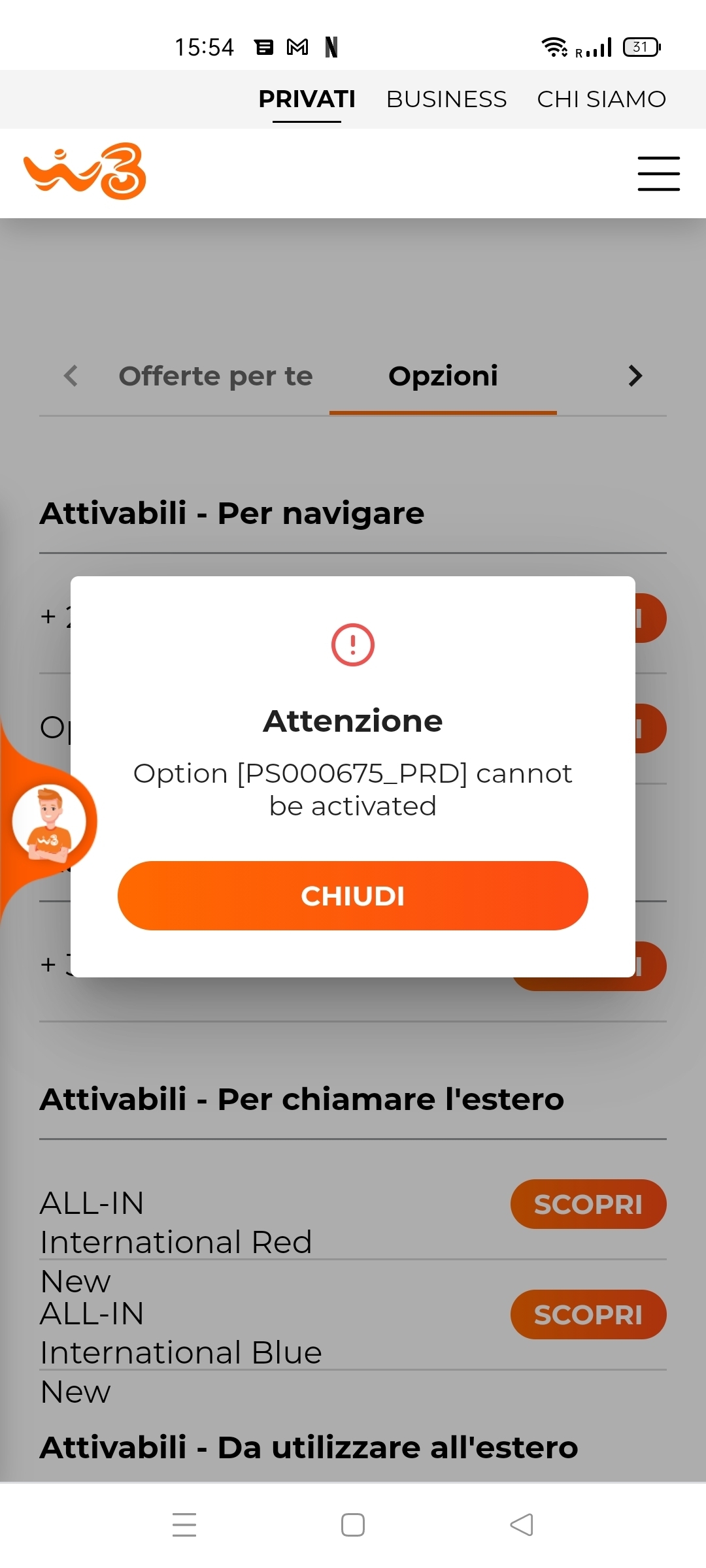The height and width of the screenshot is (1568, 706).
Task: Go to the WindTre homepage via the logo
Action: (x=85, y=172)
